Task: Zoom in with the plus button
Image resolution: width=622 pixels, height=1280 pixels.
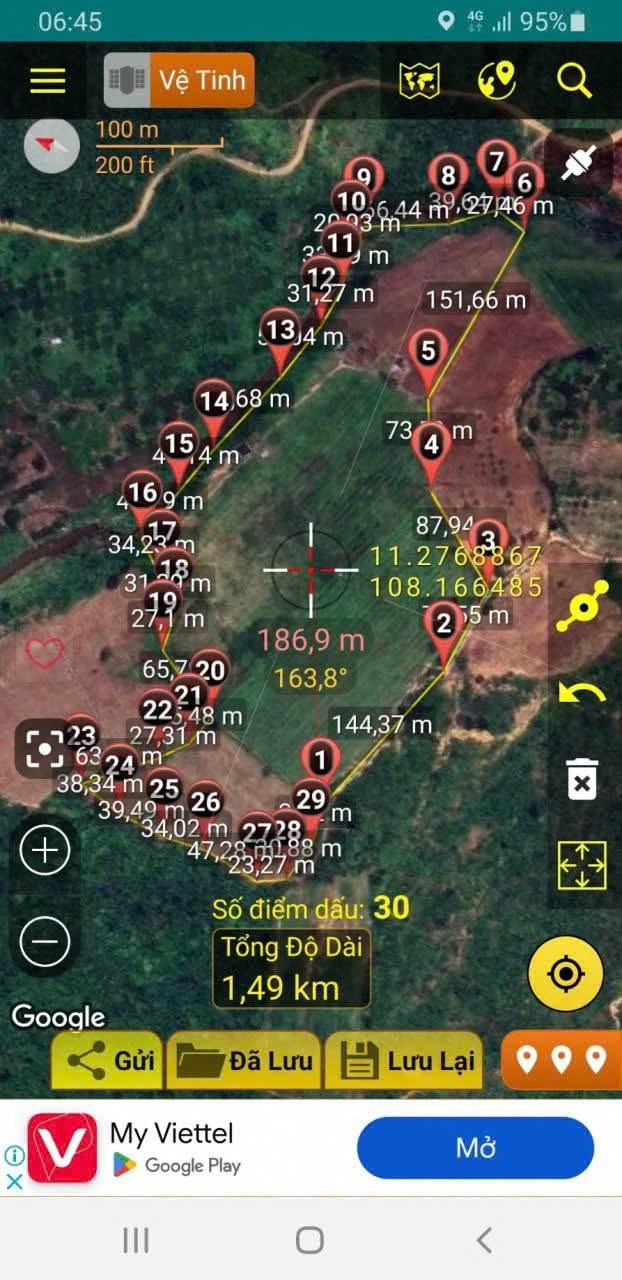Action: [x=45, y=851]
